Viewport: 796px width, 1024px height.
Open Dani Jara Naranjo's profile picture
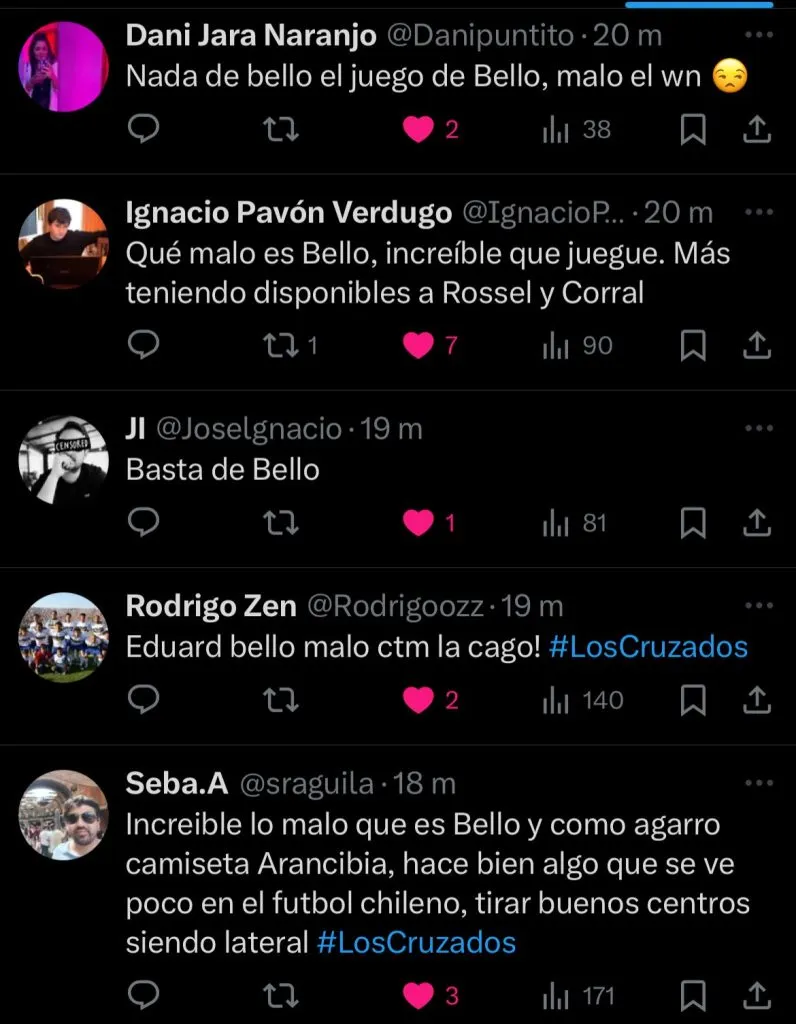63,65
